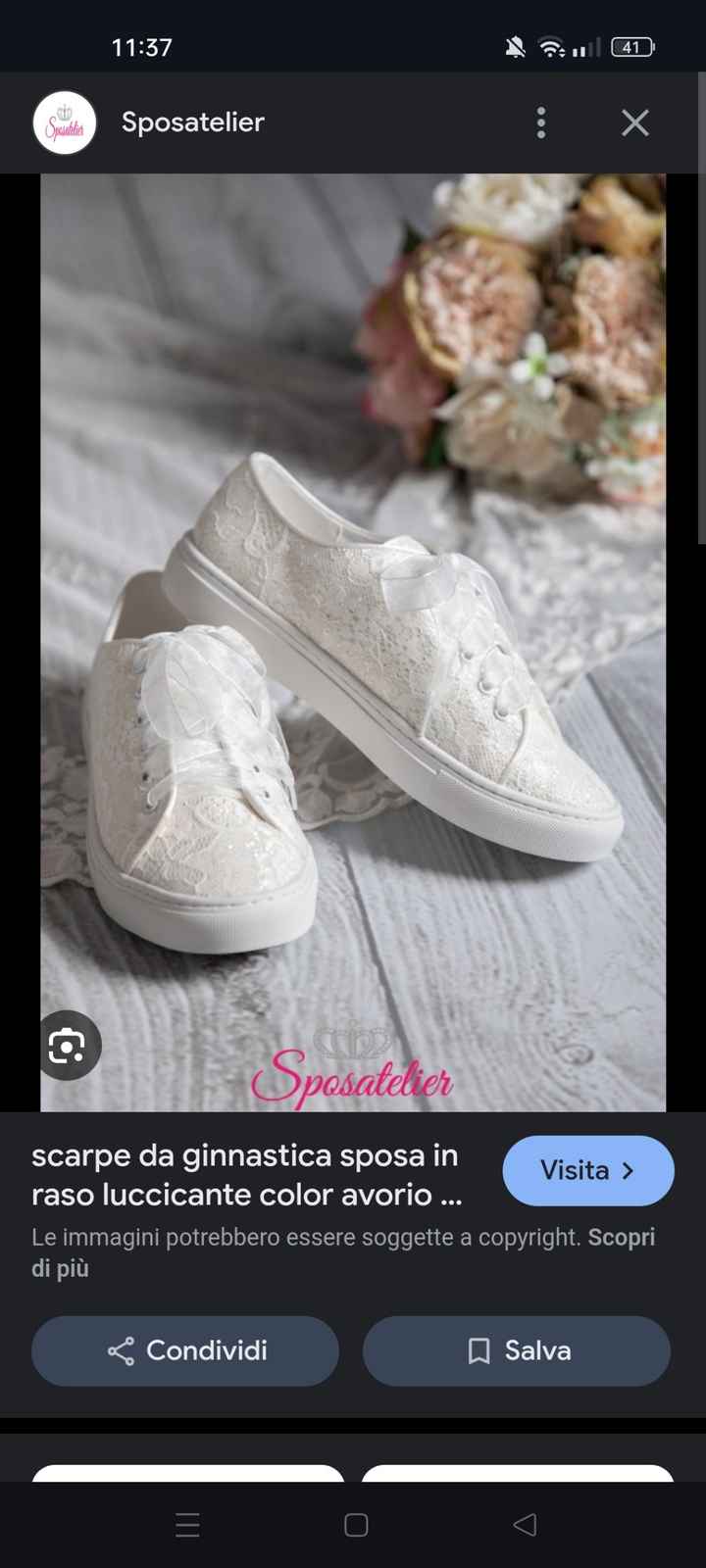Tap the recents button in the navigation bar
706x1568 pixels.
(186, 1525)
